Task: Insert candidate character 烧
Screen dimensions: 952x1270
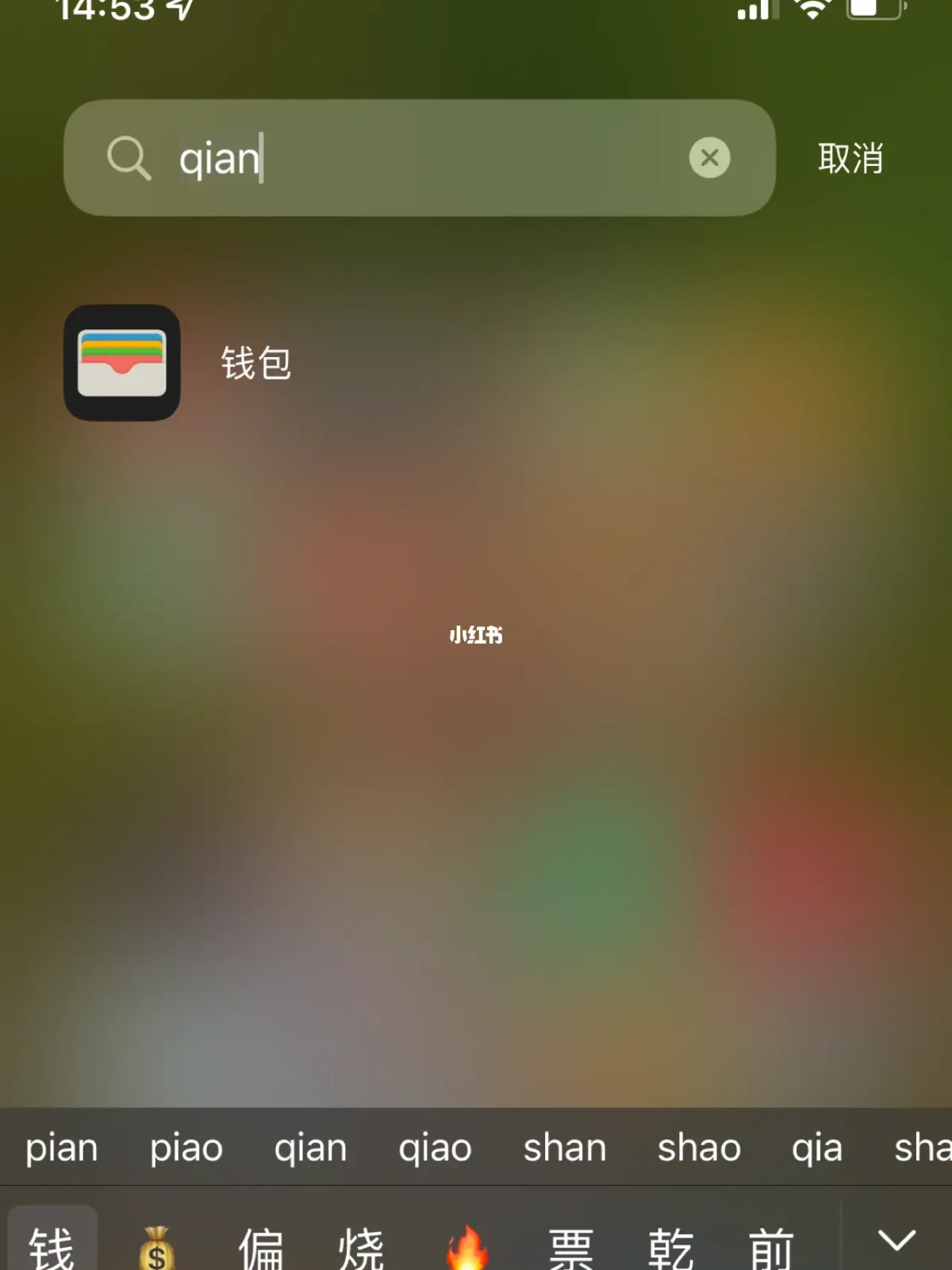Action: pyautogui.click(x=362, y=1248)
